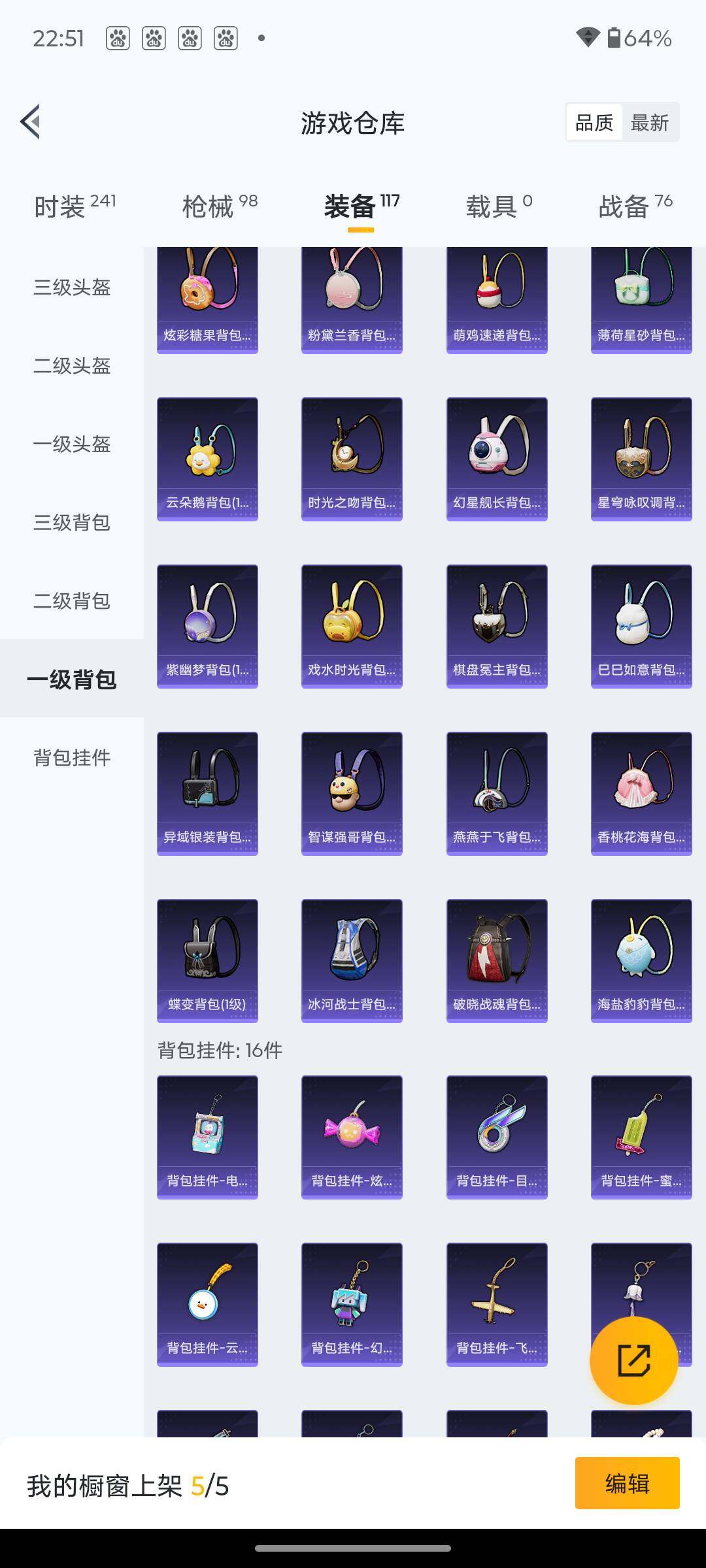Go back using the top-left arrow
Screen dimensions: 706x1568
click(30, 122)
